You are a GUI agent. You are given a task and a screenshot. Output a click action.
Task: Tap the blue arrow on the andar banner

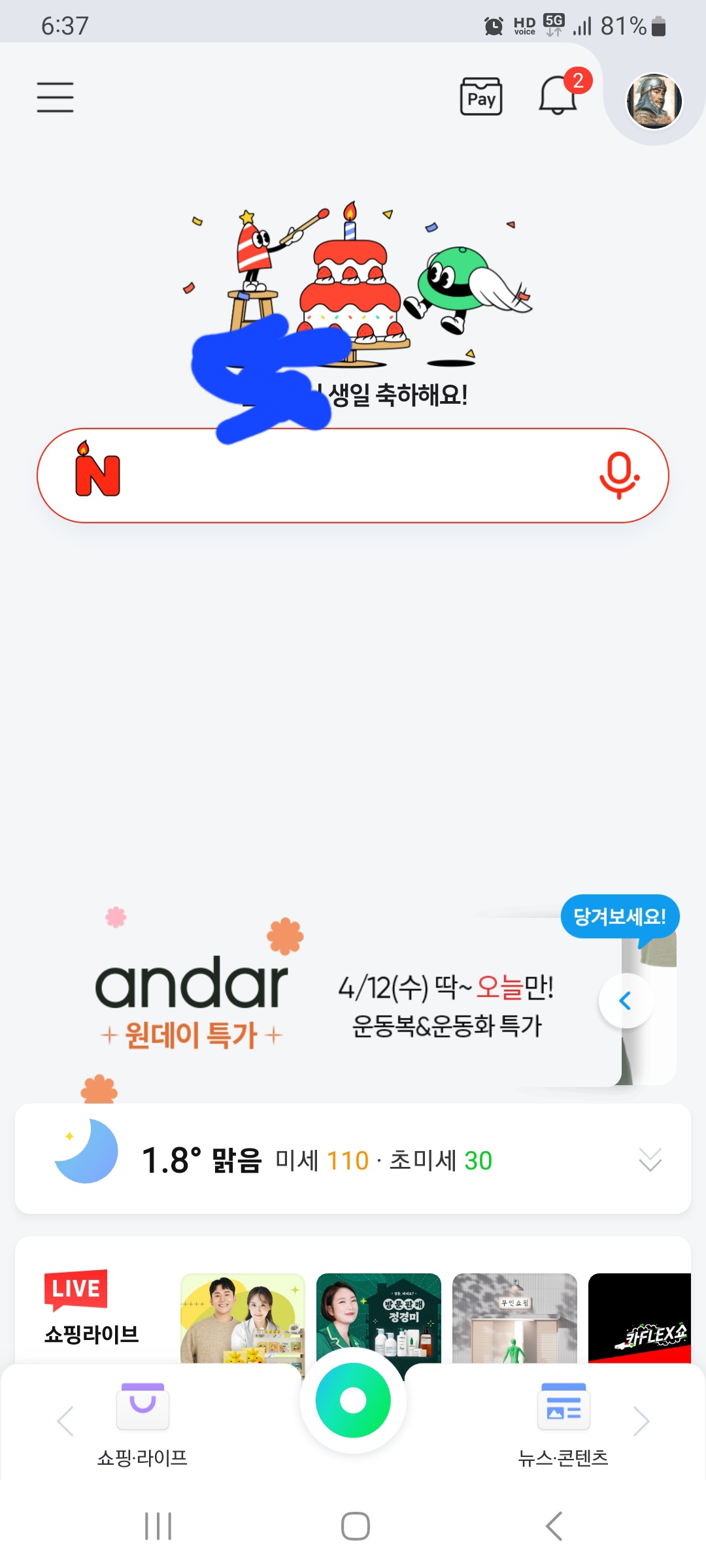click(x=626, y=1001)
